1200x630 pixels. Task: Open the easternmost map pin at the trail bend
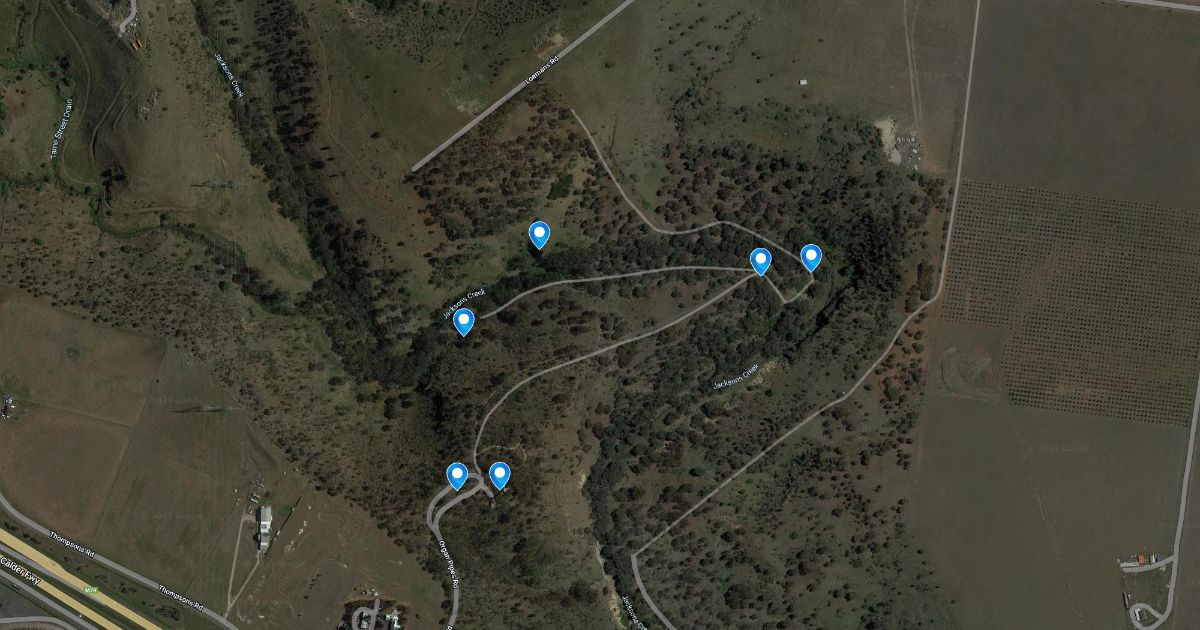pos(811,257)
